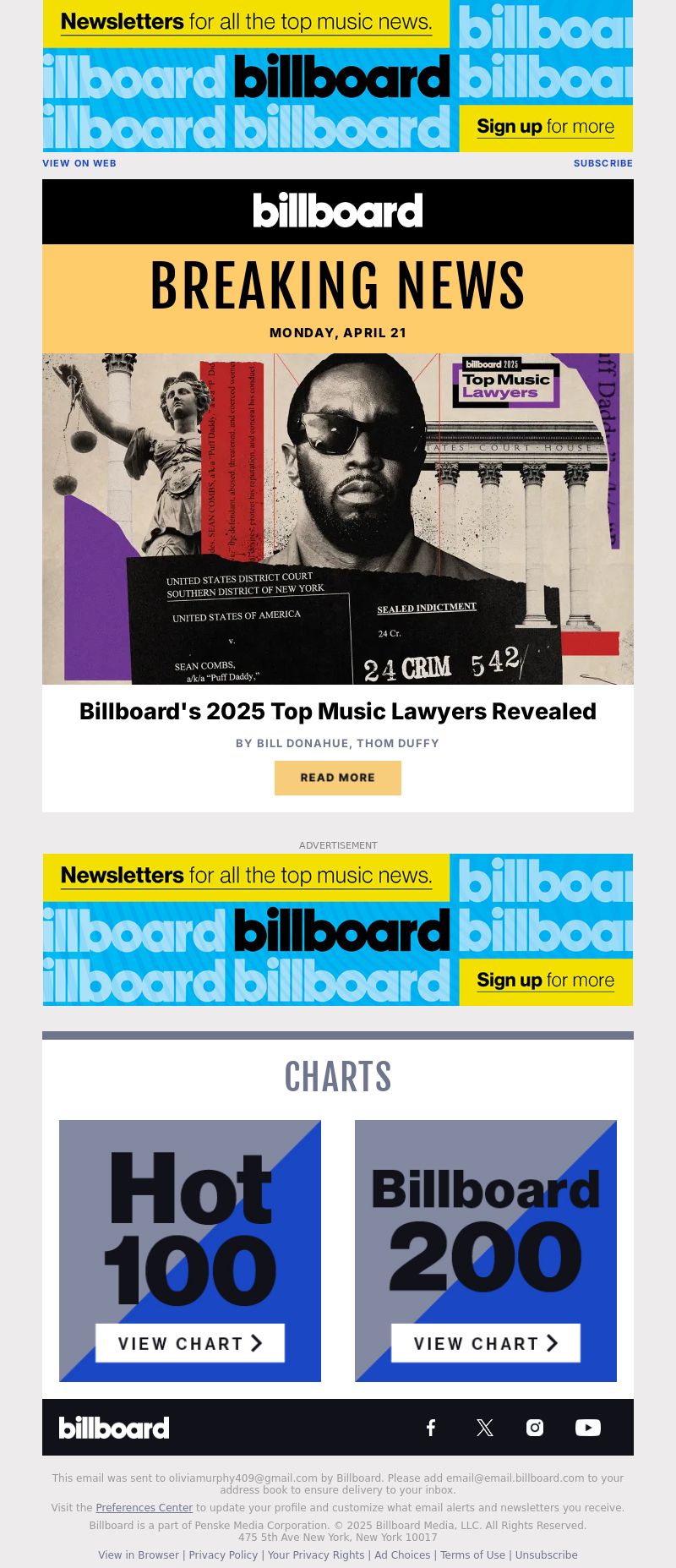Open the Privacy Policy link
Screen dimensions: 676x1568
[223, 1555]
